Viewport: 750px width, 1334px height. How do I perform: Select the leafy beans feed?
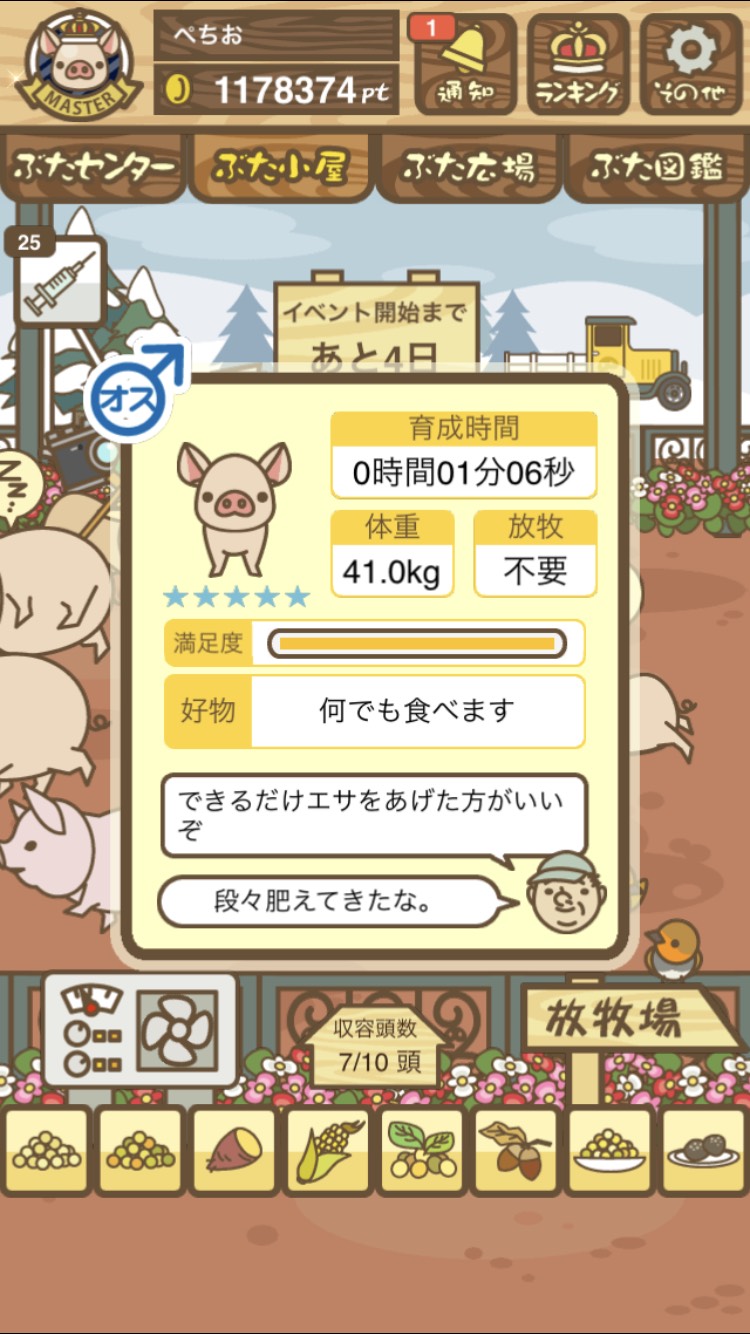(x=422, y=1149)
